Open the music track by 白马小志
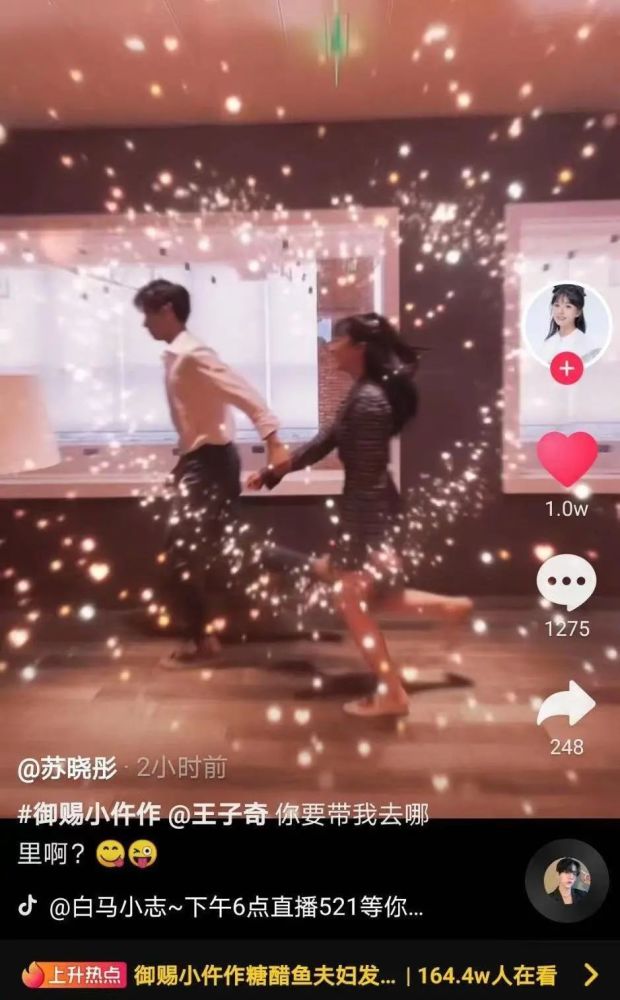 tap(235, 907)
